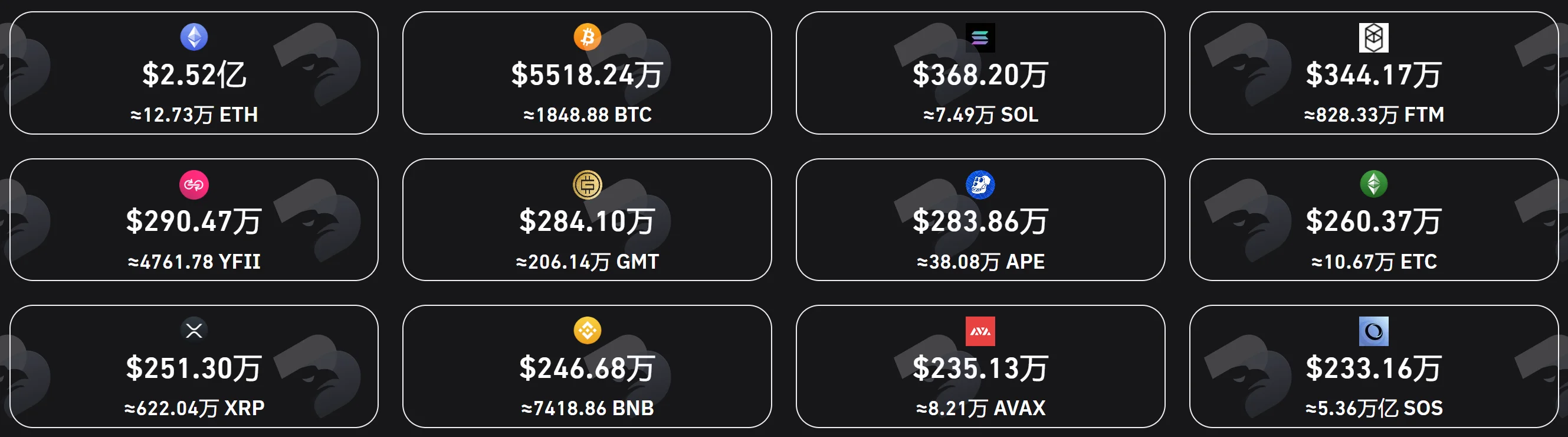This screenshot has width=1568, height=437.
Task: View the BNB card
Action: click(x=588, y=367)
